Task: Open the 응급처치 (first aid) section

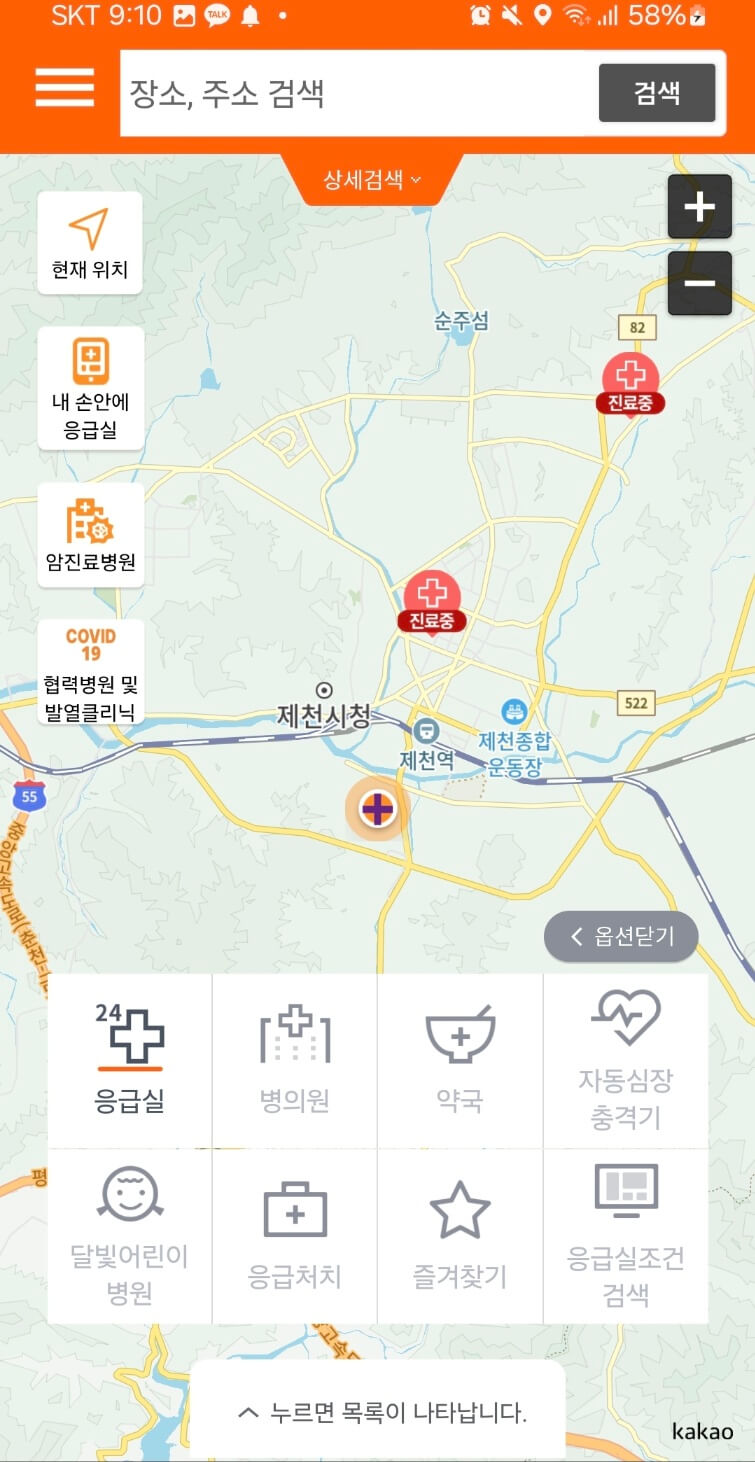Action: 294,1230
